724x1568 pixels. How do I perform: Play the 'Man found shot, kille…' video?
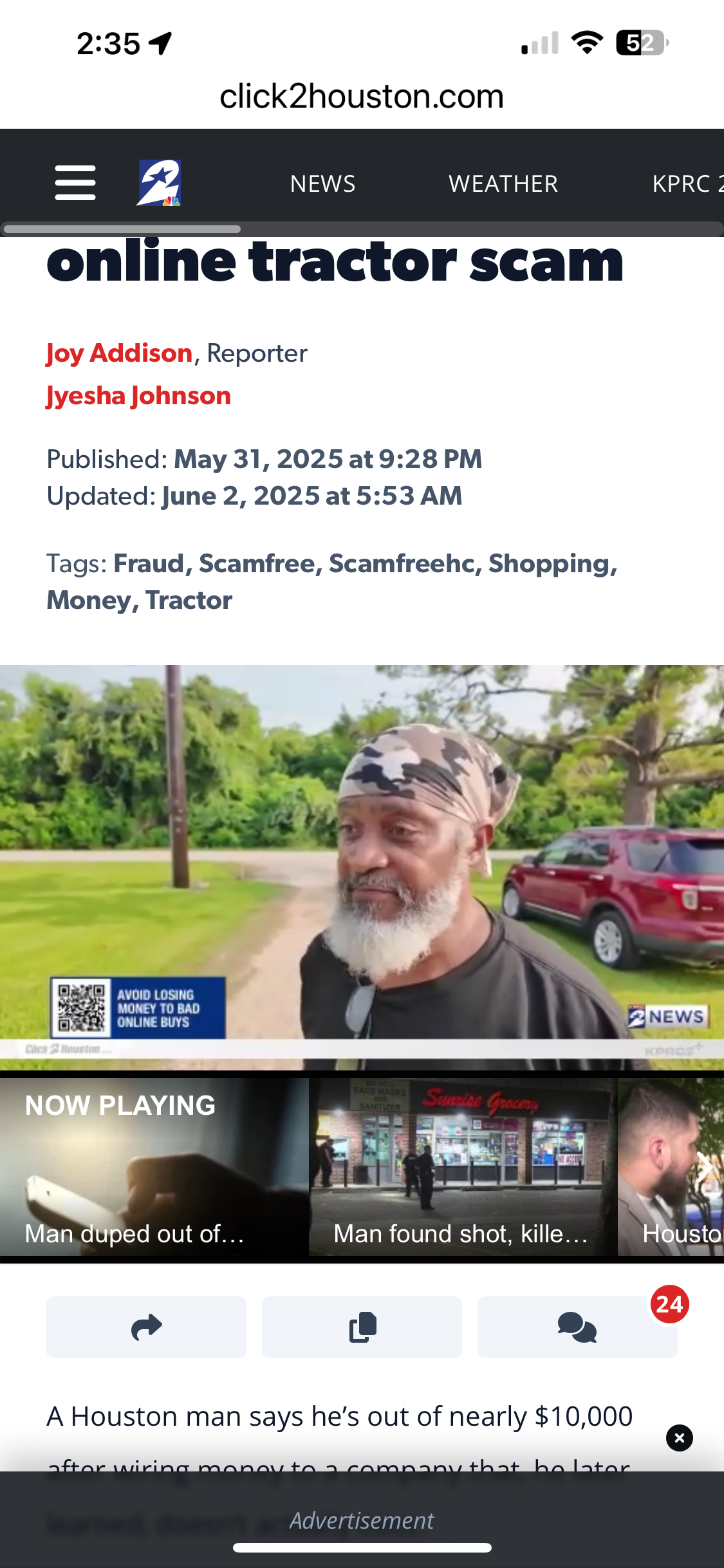[462, 1167]
